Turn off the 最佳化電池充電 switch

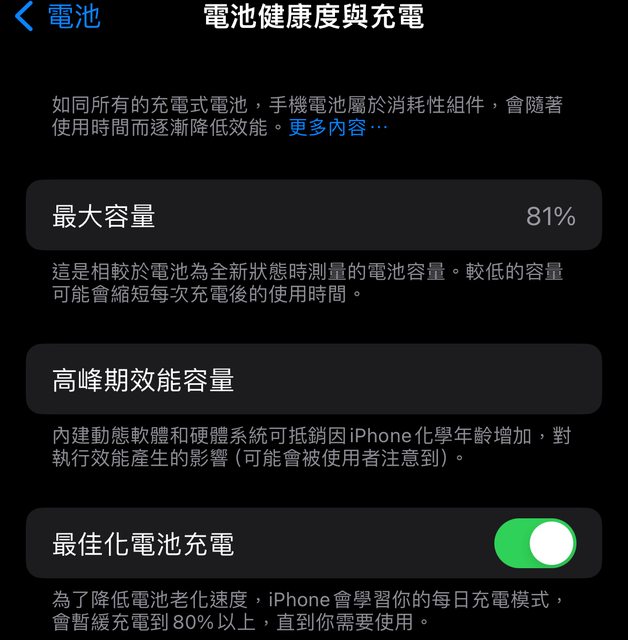pyautogui.click(x=535, y=543)
